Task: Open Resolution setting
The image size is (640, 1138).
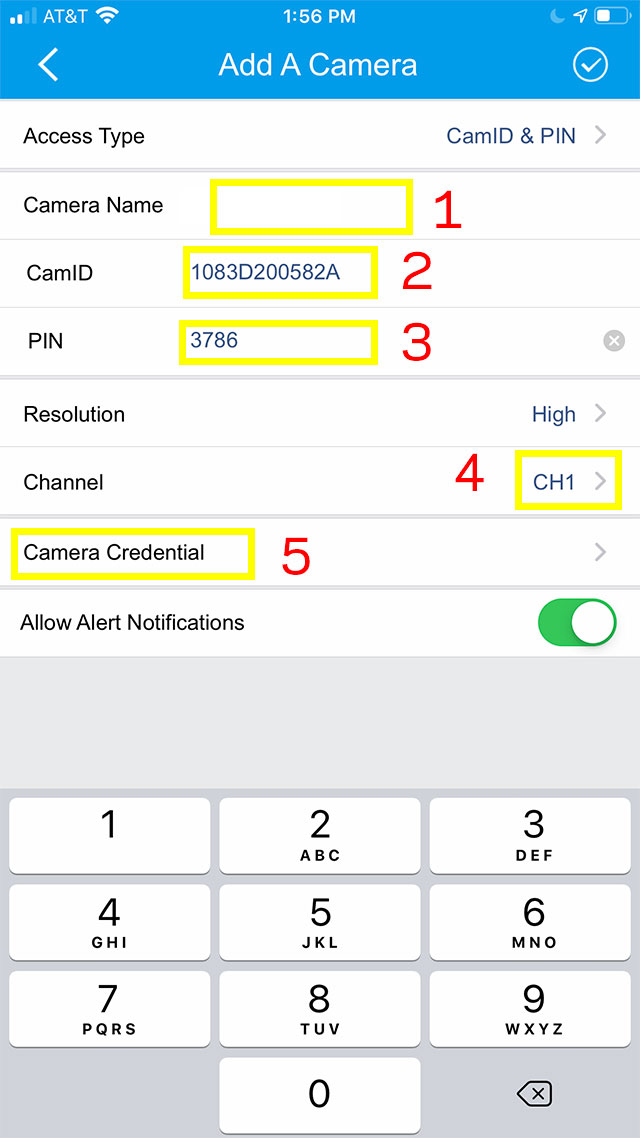Action: pos(320,414)
